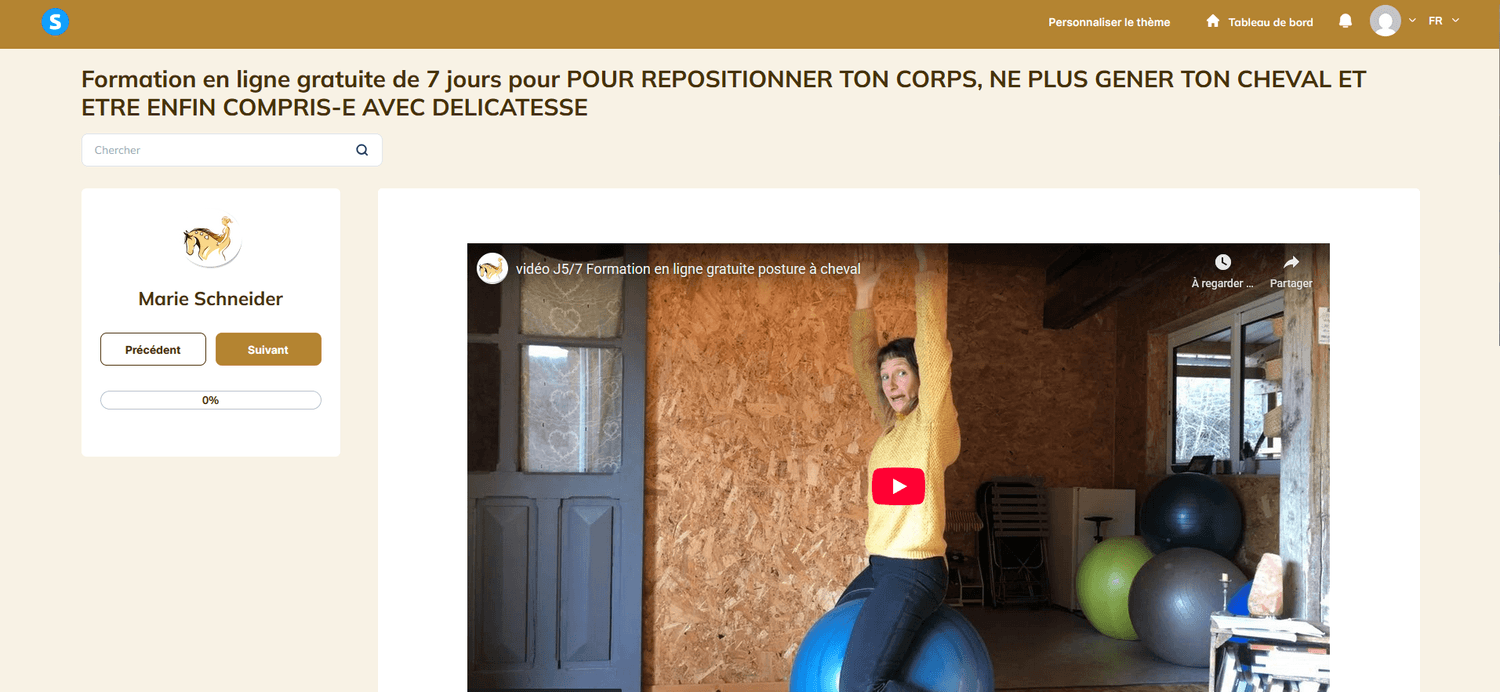Focus the Chercher search field
The height and width of the screenshot is (692, 1500).
point(220,150)
